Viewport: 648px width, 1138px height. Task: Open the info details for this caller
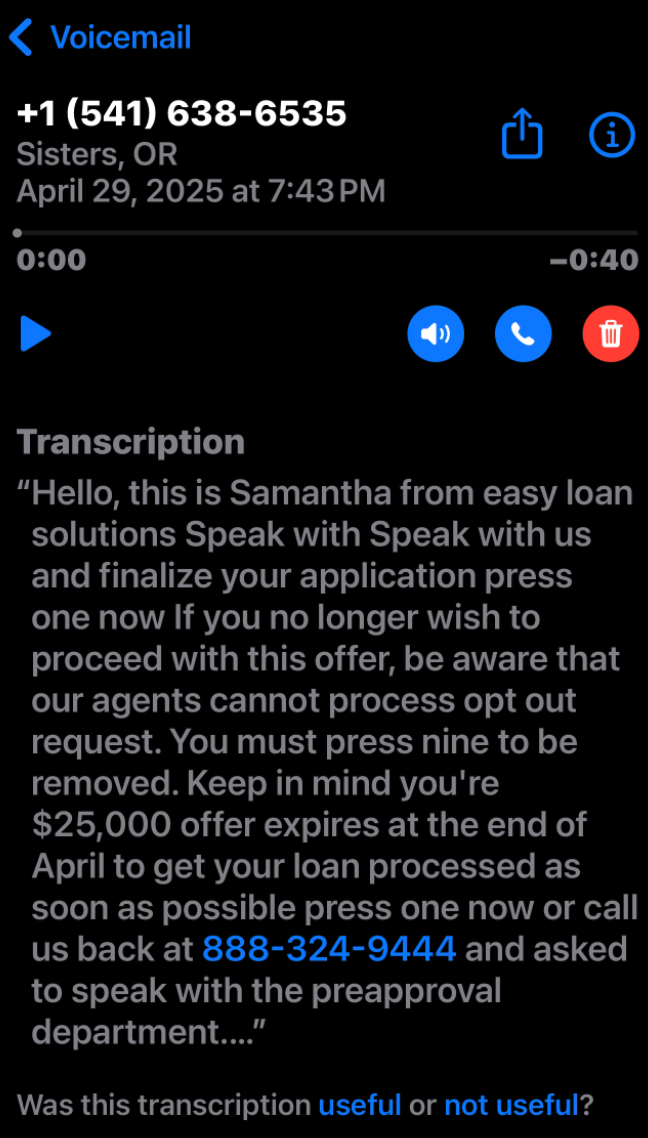point(612,134)
